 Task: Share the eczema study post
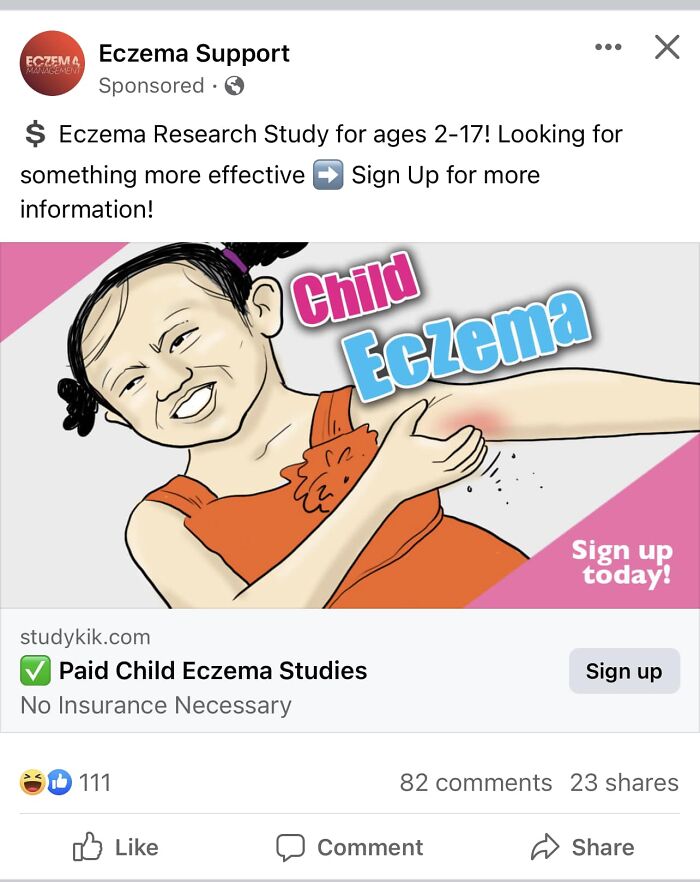coord(582,847)
